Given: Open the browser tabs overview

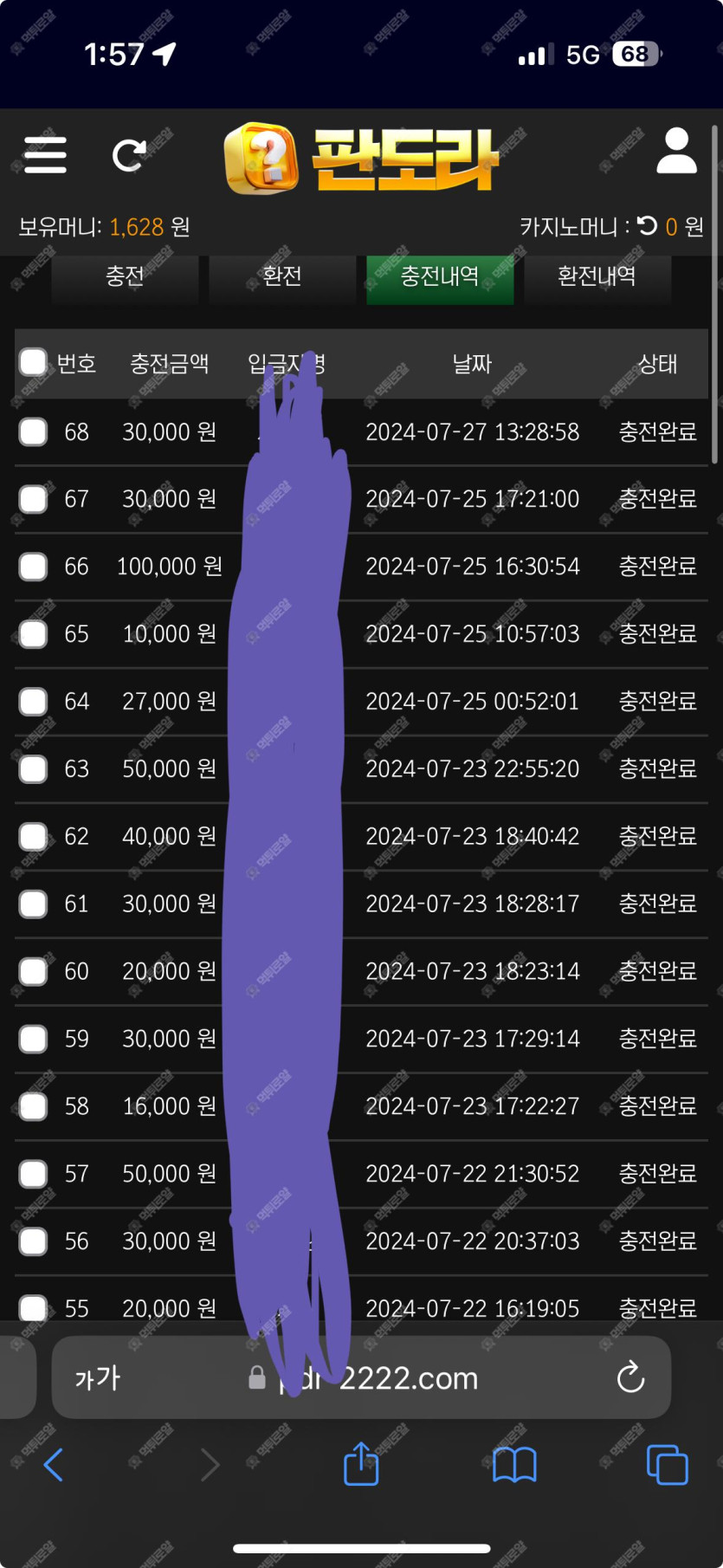Looking at the screenshot, I should 668,1465.
